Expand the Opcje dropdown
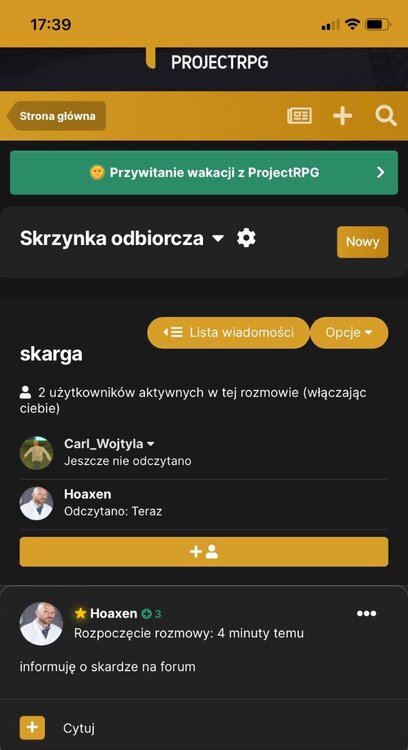 tap(349, 332)
